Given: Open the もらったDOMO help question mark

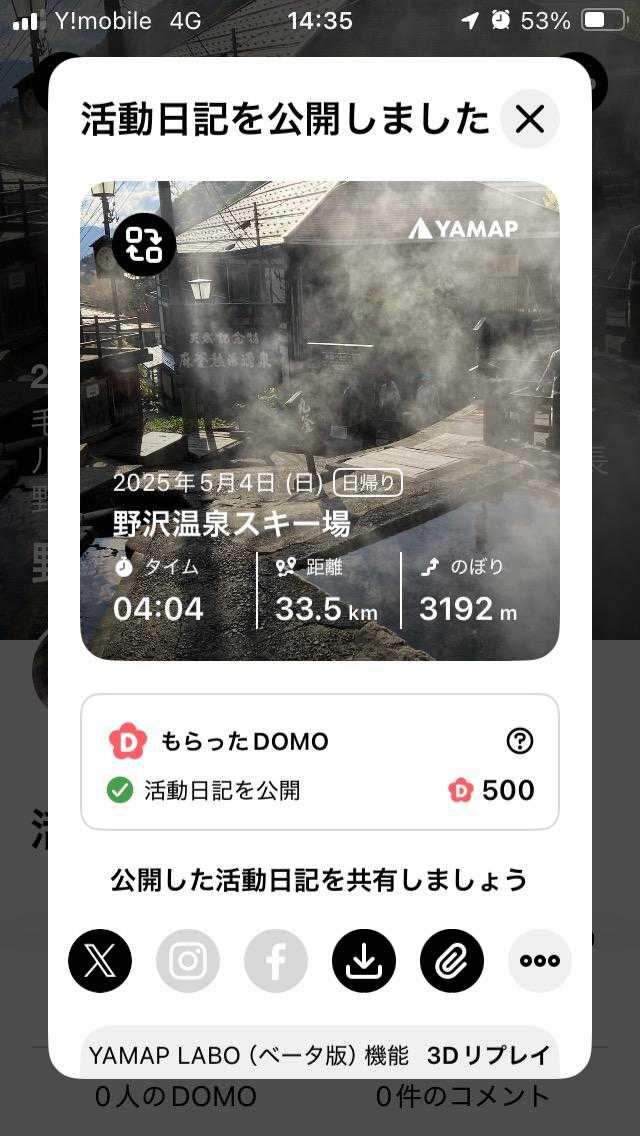Looking at the screenshot, I should tap(520, 741).
